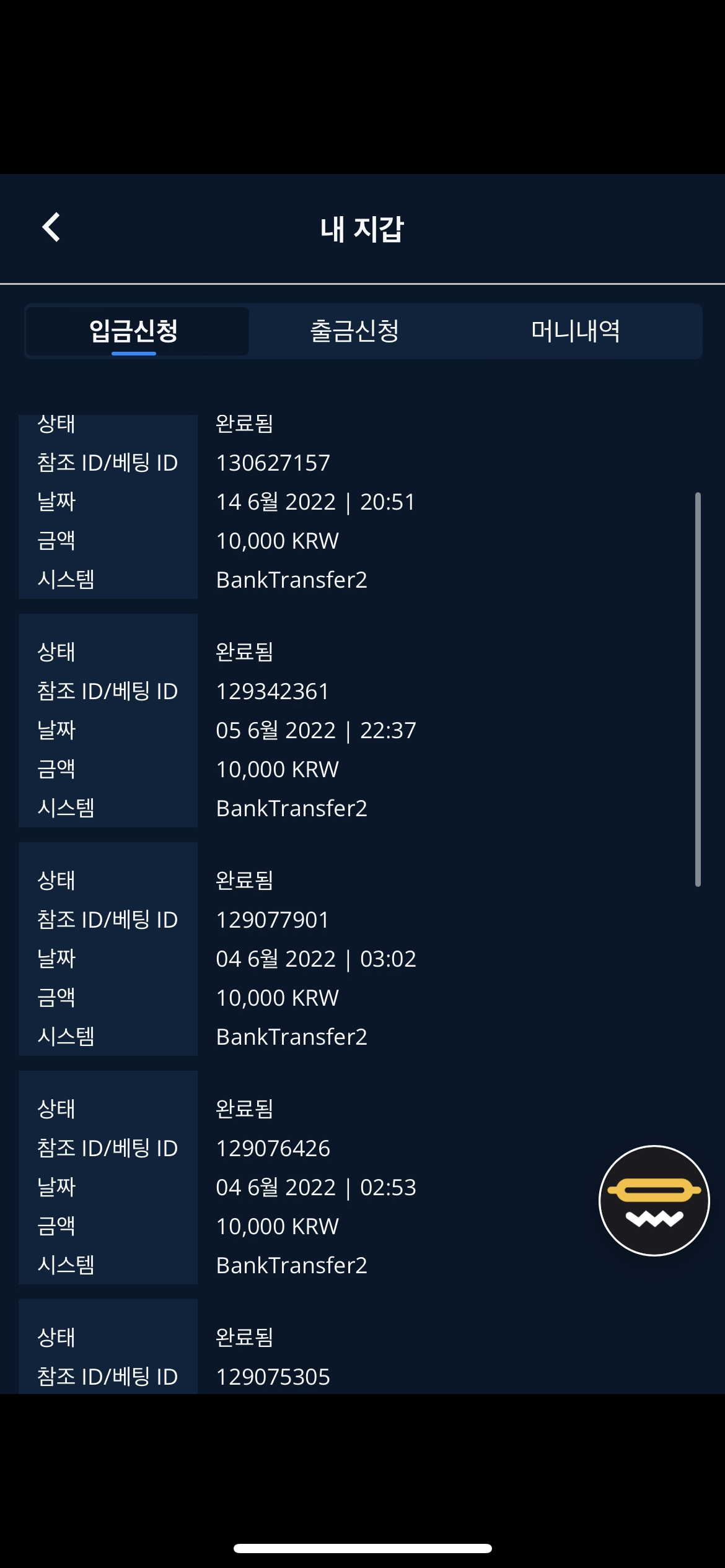Switch to the 출금신청 tab
725x1568 pixels.
pyautogui.click(x=354, y=331)
